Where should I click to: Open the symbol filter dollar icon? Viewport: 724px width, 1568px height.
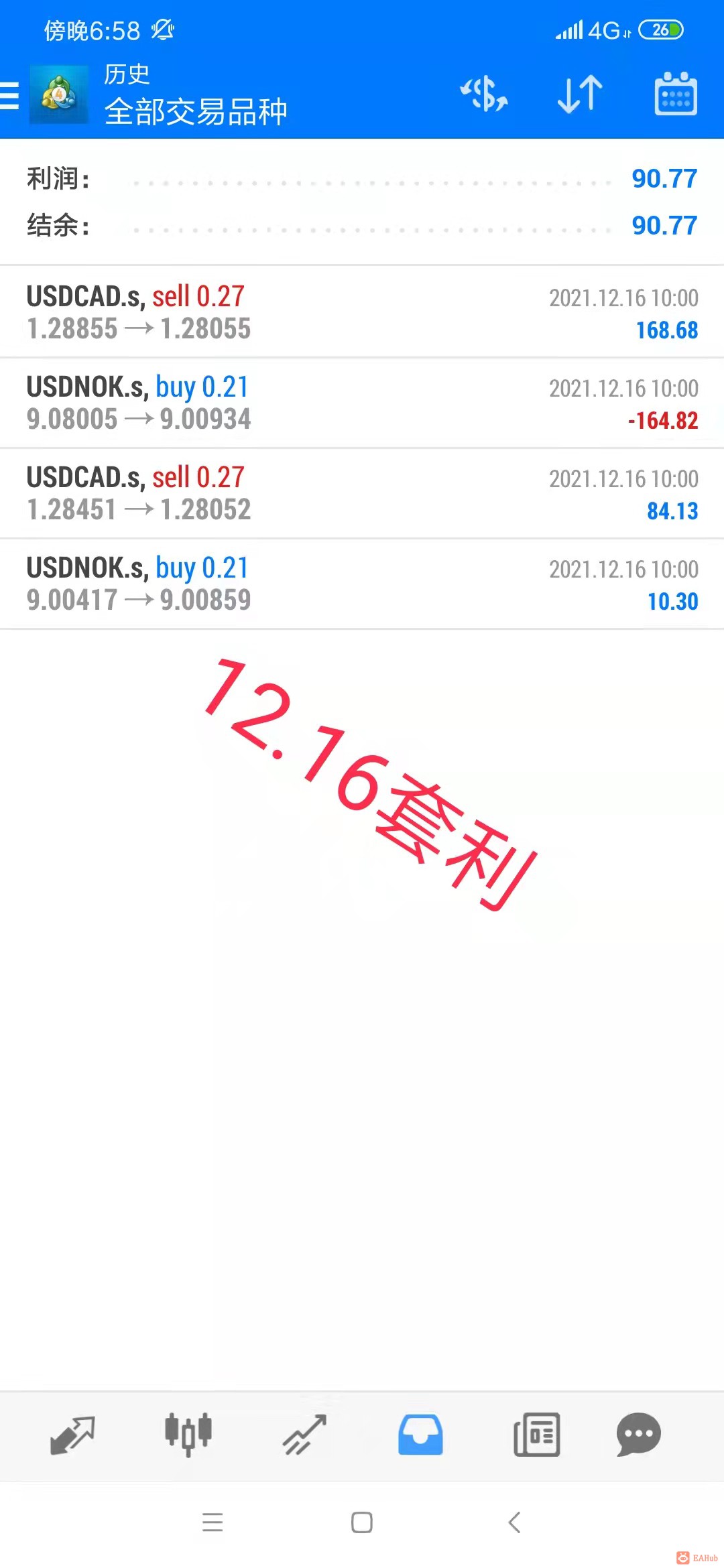pos(485,95)
